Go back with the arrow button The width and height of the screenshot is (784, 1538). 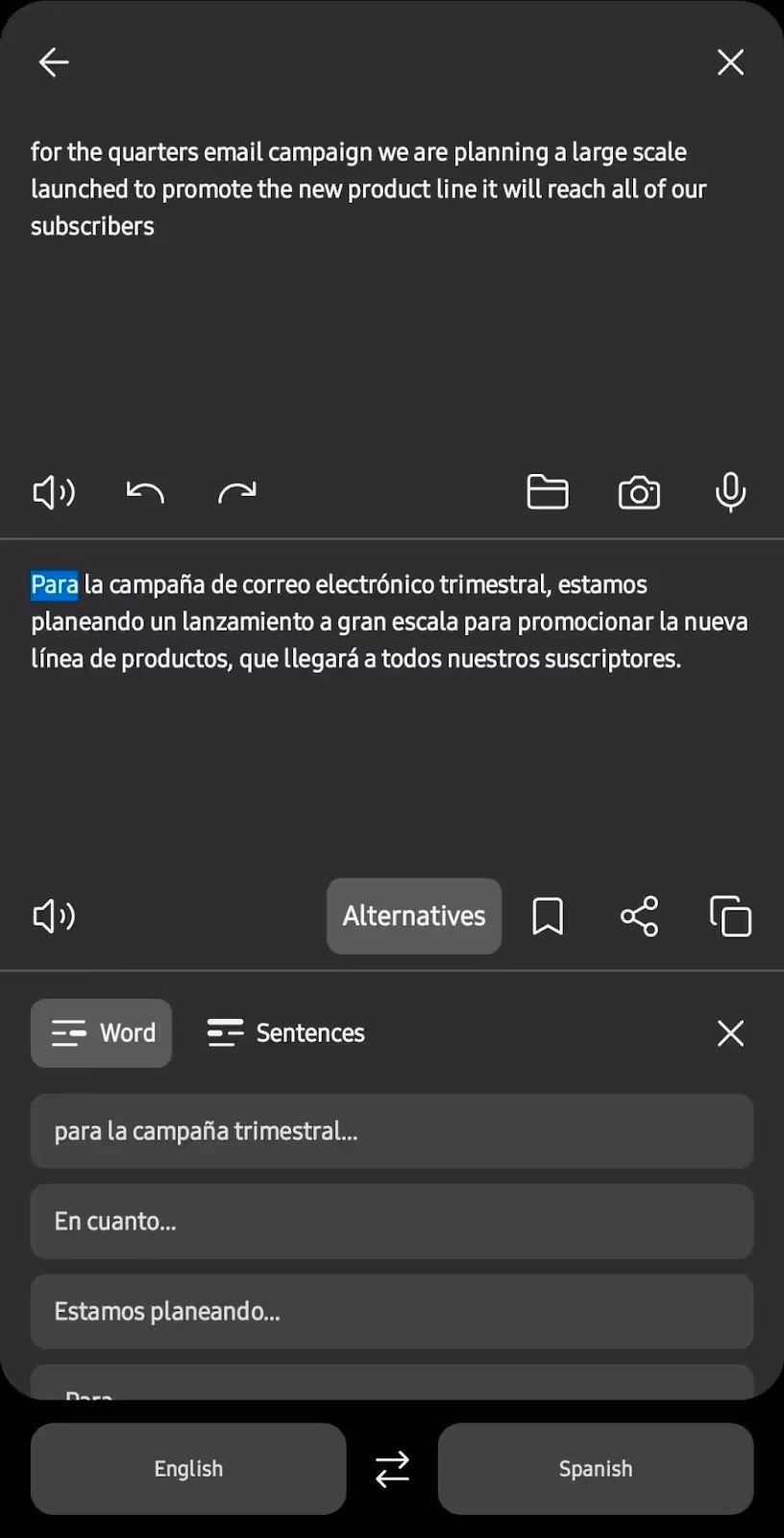click(53, 62)
